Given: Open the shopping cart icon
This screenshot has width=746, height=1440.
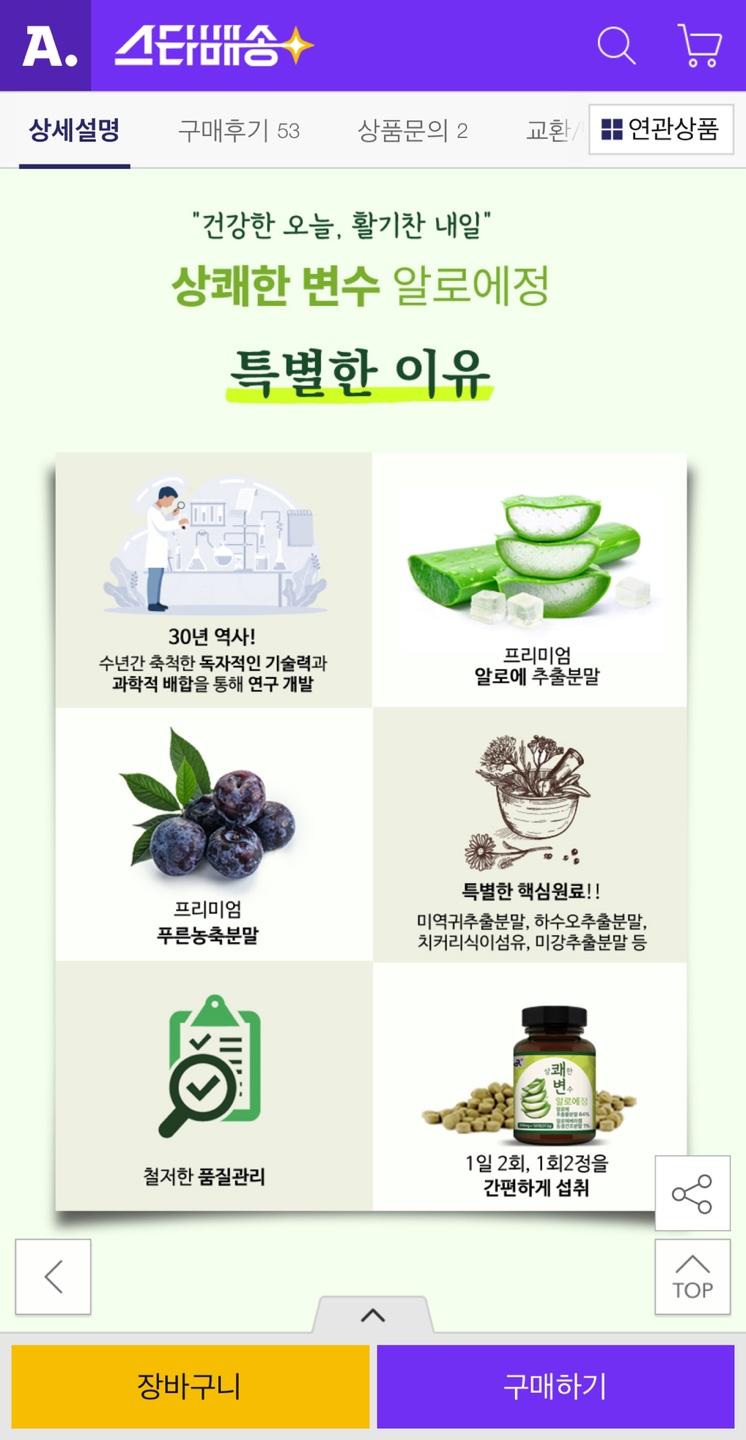Looking at the screenshot, I should pos(699,46).
